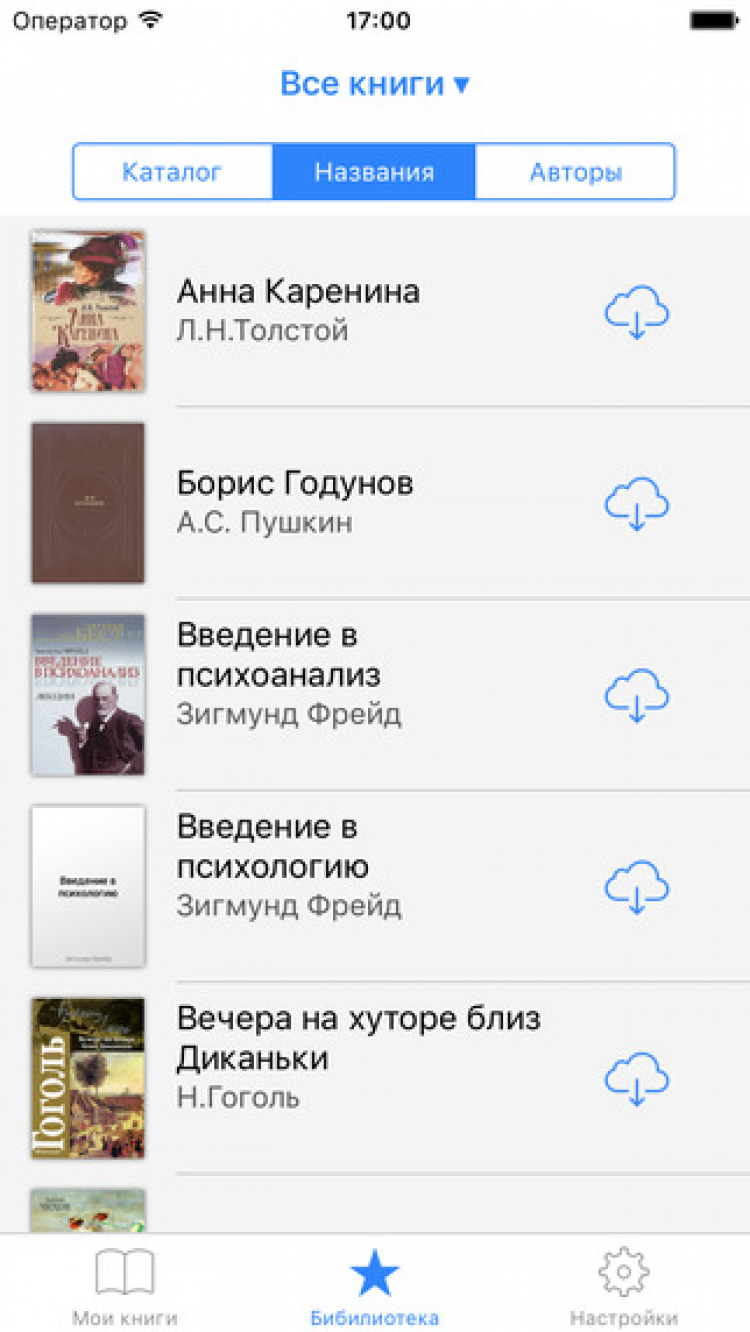Viewport: 750px width, 1332px height.
Task: Go to the Мои книги tab
Action: coord(125,1288)
